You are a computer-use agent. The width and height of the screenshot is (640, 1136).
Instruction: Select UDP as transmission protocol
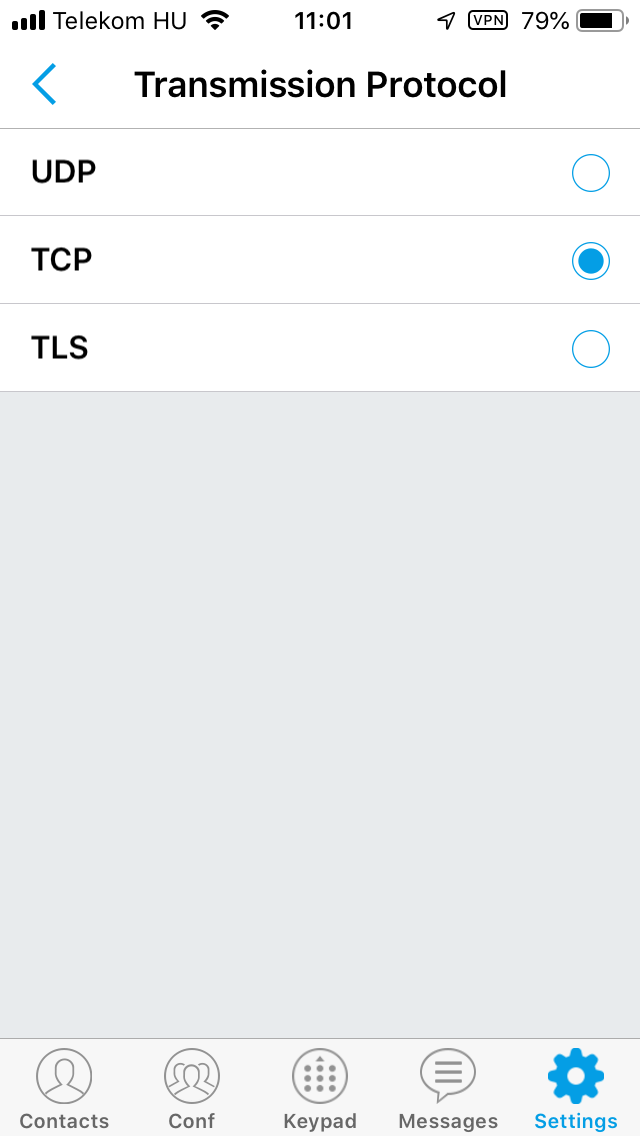point(320,173)
